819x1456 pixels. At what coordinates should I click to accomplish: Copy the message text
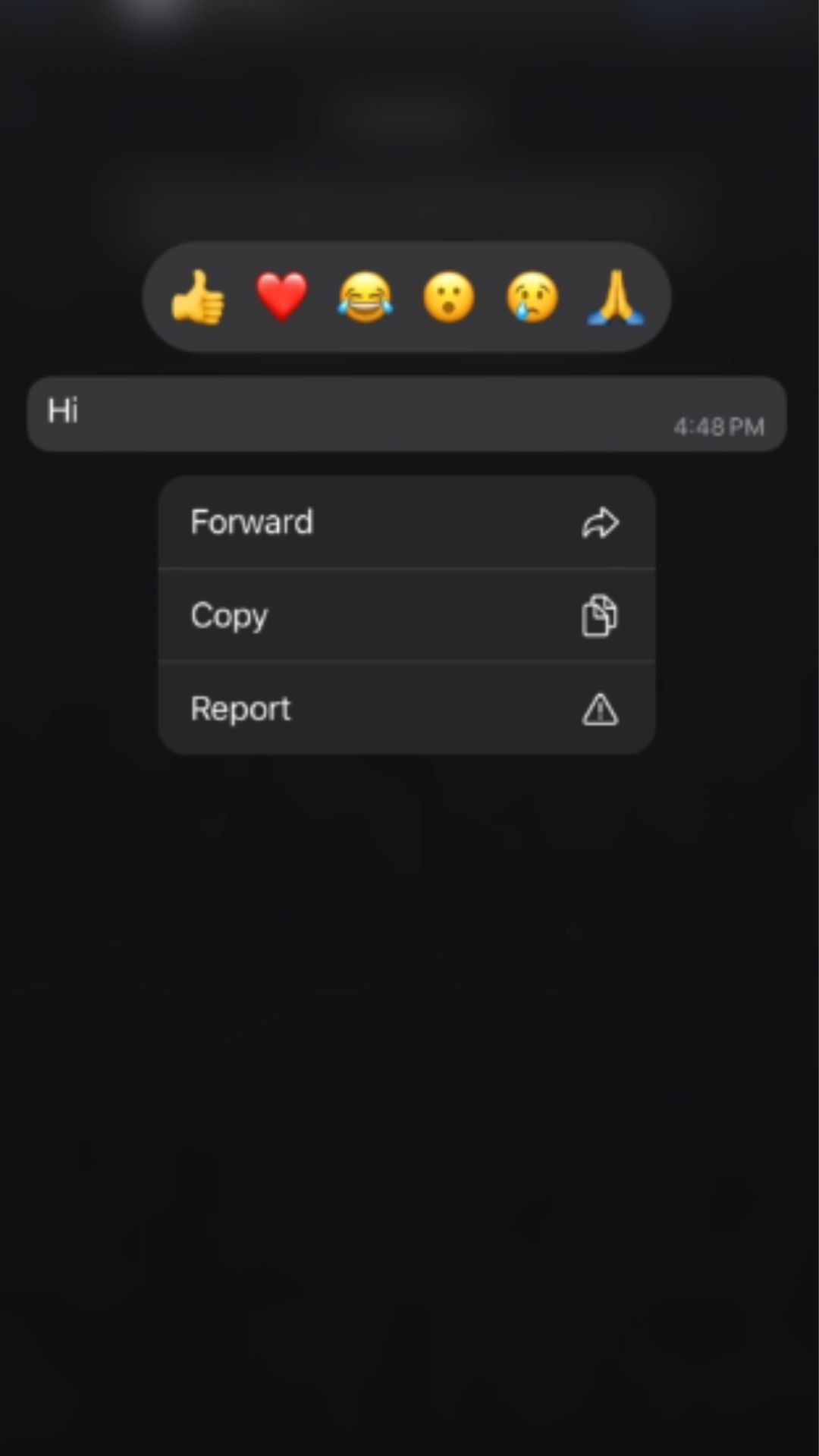point(406,615)
